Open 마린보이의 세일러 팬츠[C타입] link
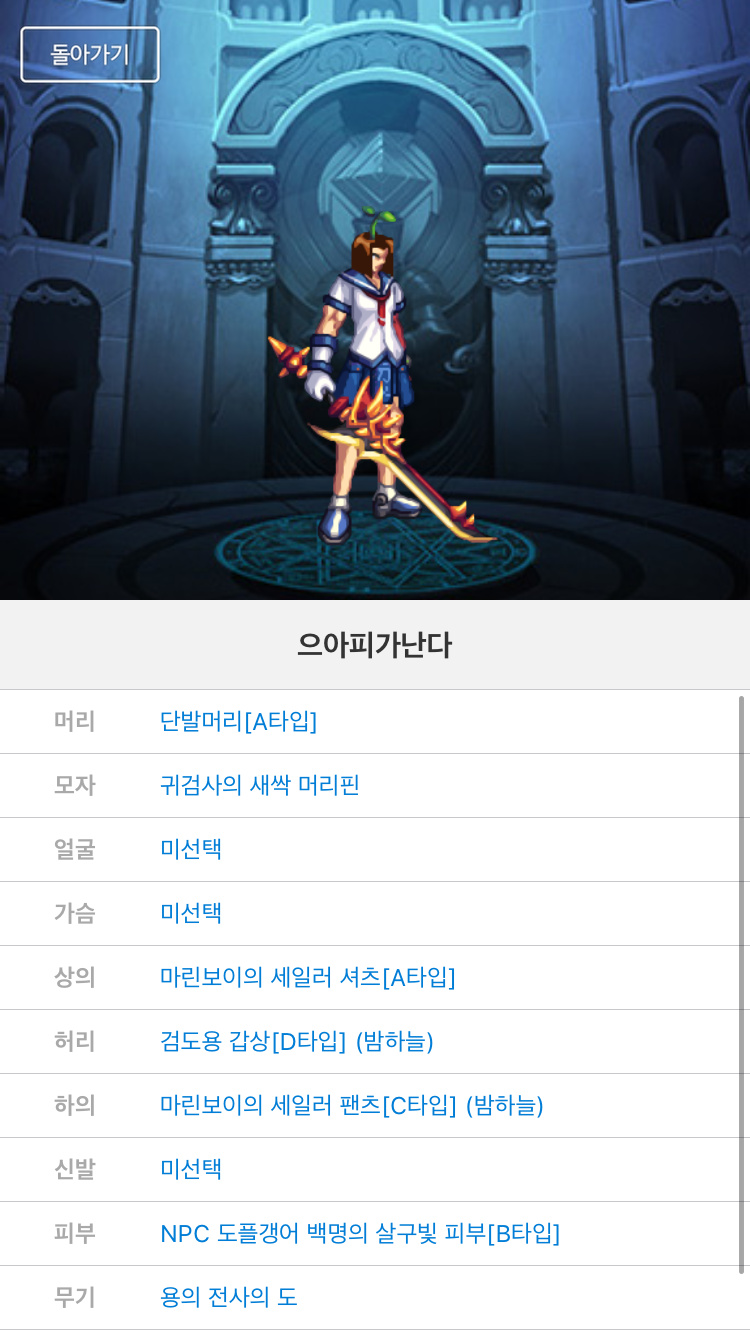 pyautogui.click(x=352, y=1105)
